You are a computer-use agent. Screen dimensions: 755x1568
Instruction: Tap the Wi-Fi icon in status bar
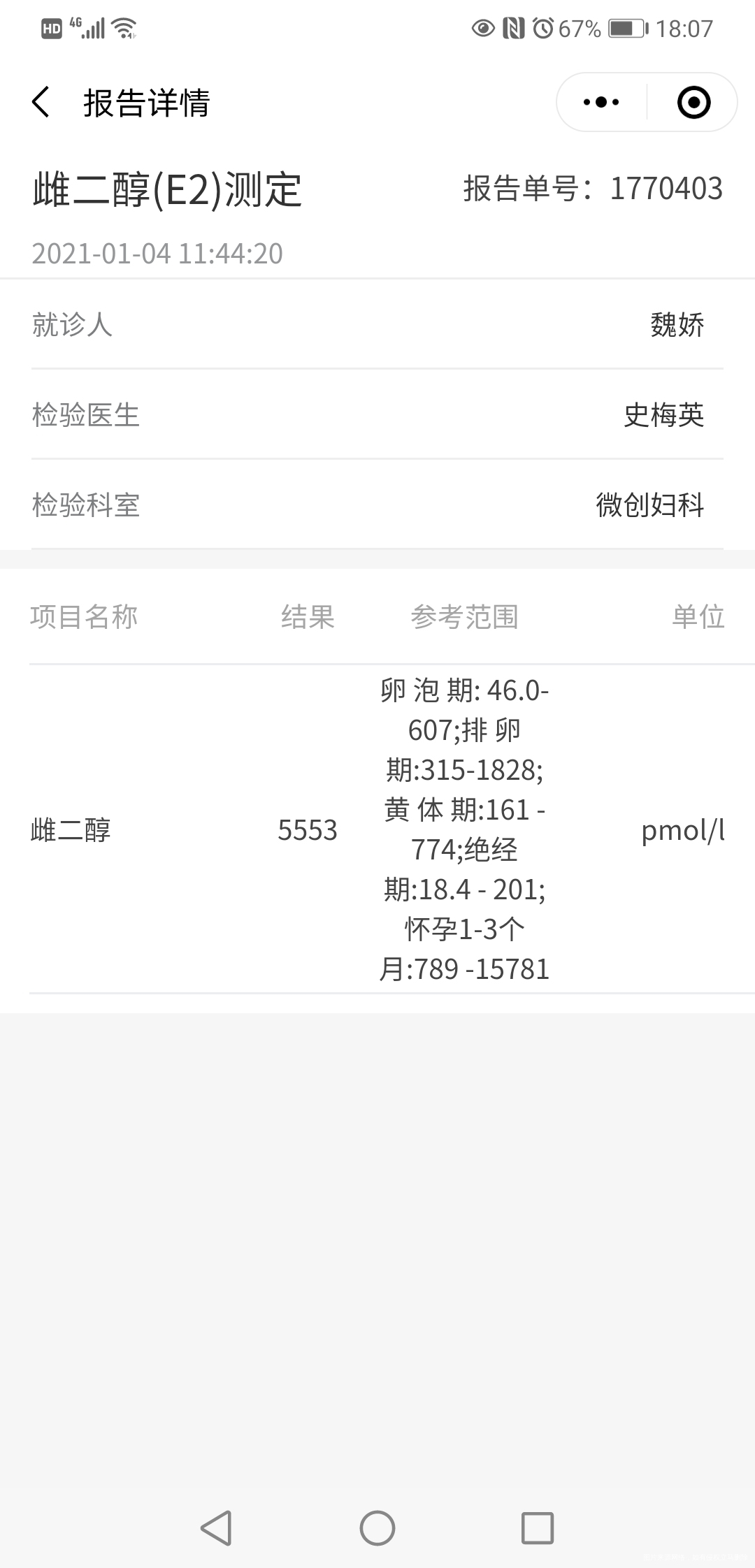click(123, 27)
